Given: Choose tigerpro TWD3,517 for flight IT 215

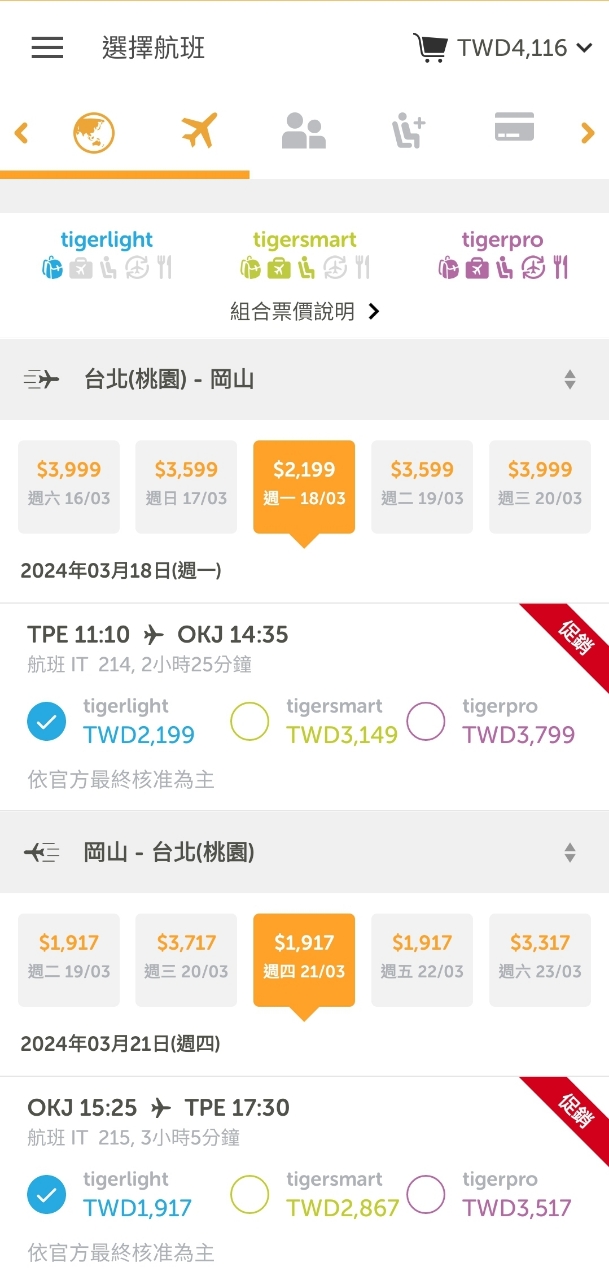Looking at the screenshot, I should [x=426, y=1194].
